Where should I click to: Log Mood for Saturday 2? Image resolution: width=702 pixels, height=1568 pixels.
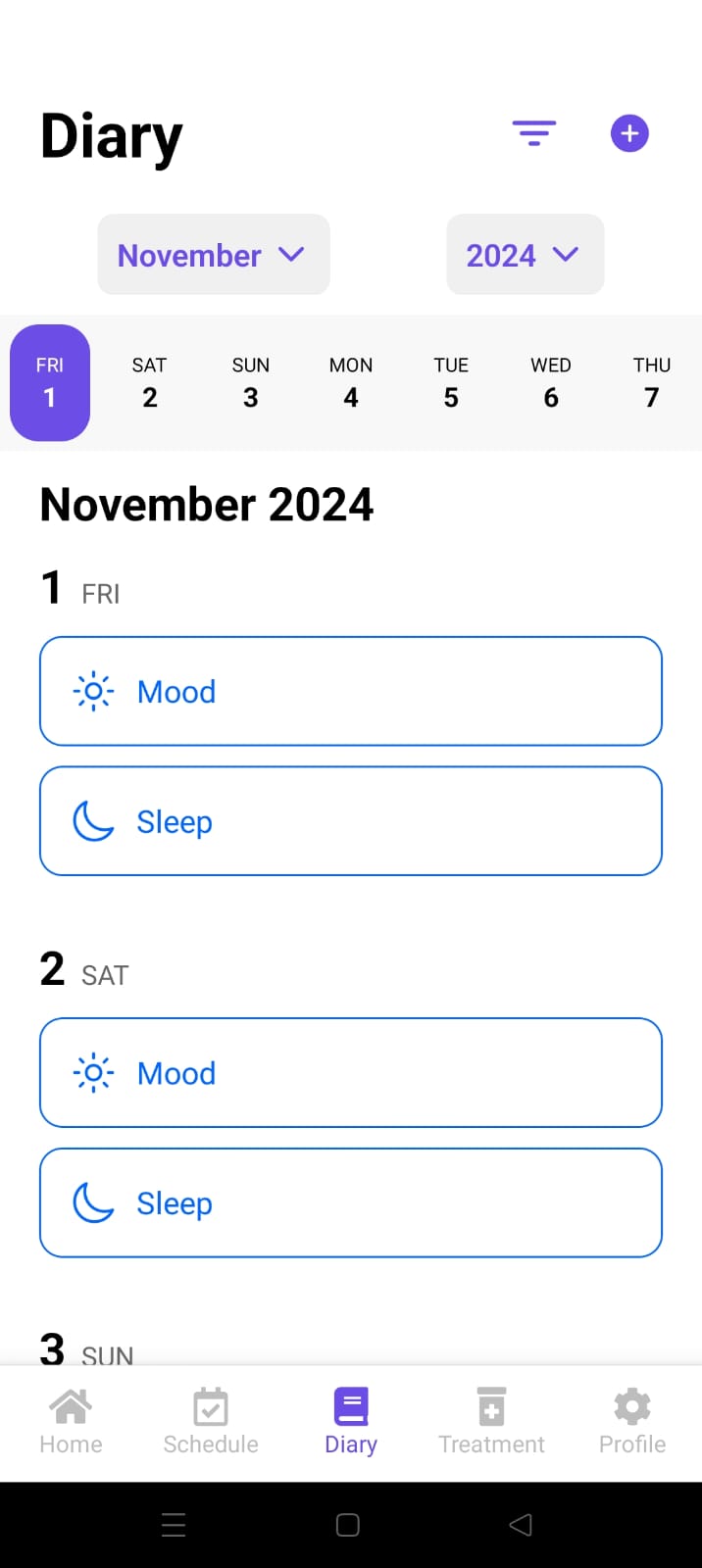tap(351, 1073)
